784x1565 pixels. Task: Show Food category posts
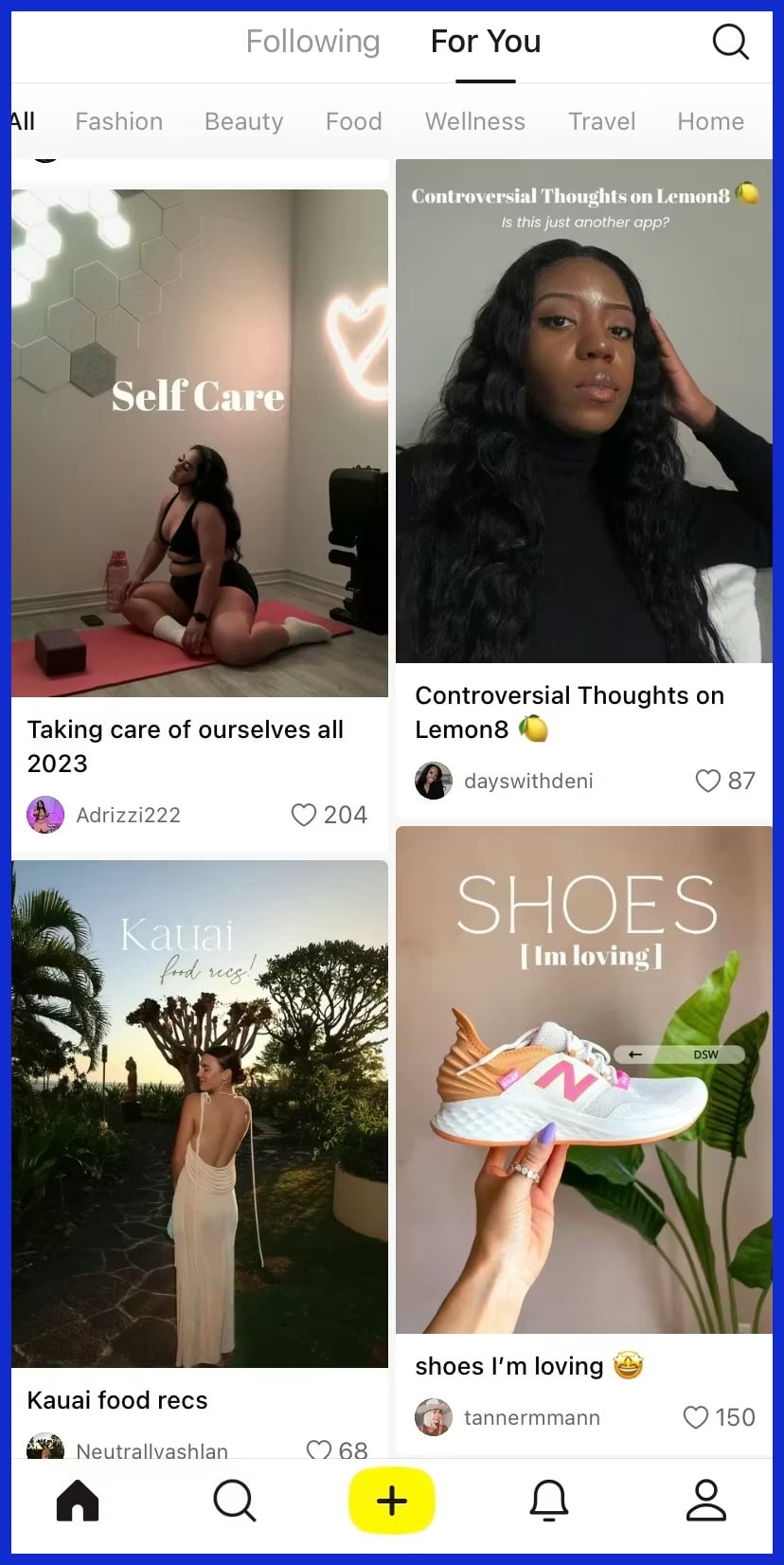click(x=353, y=121)
